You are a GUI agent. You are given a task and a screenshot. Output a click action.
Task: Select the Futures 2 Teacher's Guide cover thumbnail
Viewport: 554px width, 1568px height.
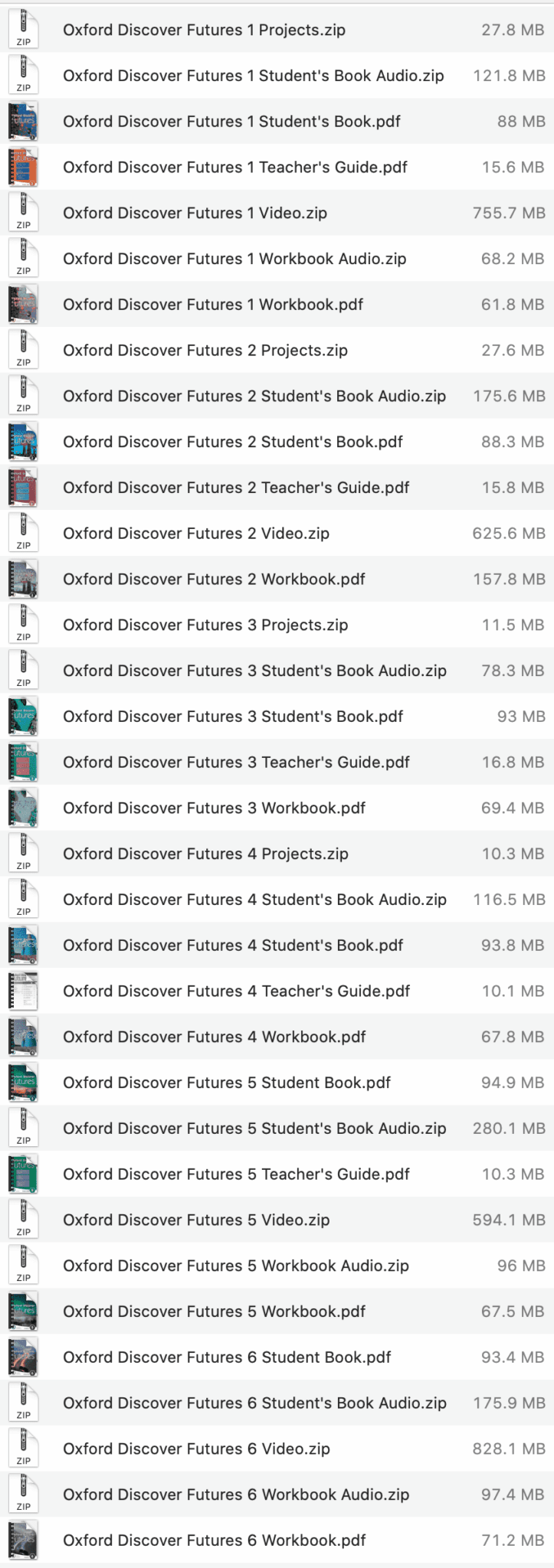point(23,488)
